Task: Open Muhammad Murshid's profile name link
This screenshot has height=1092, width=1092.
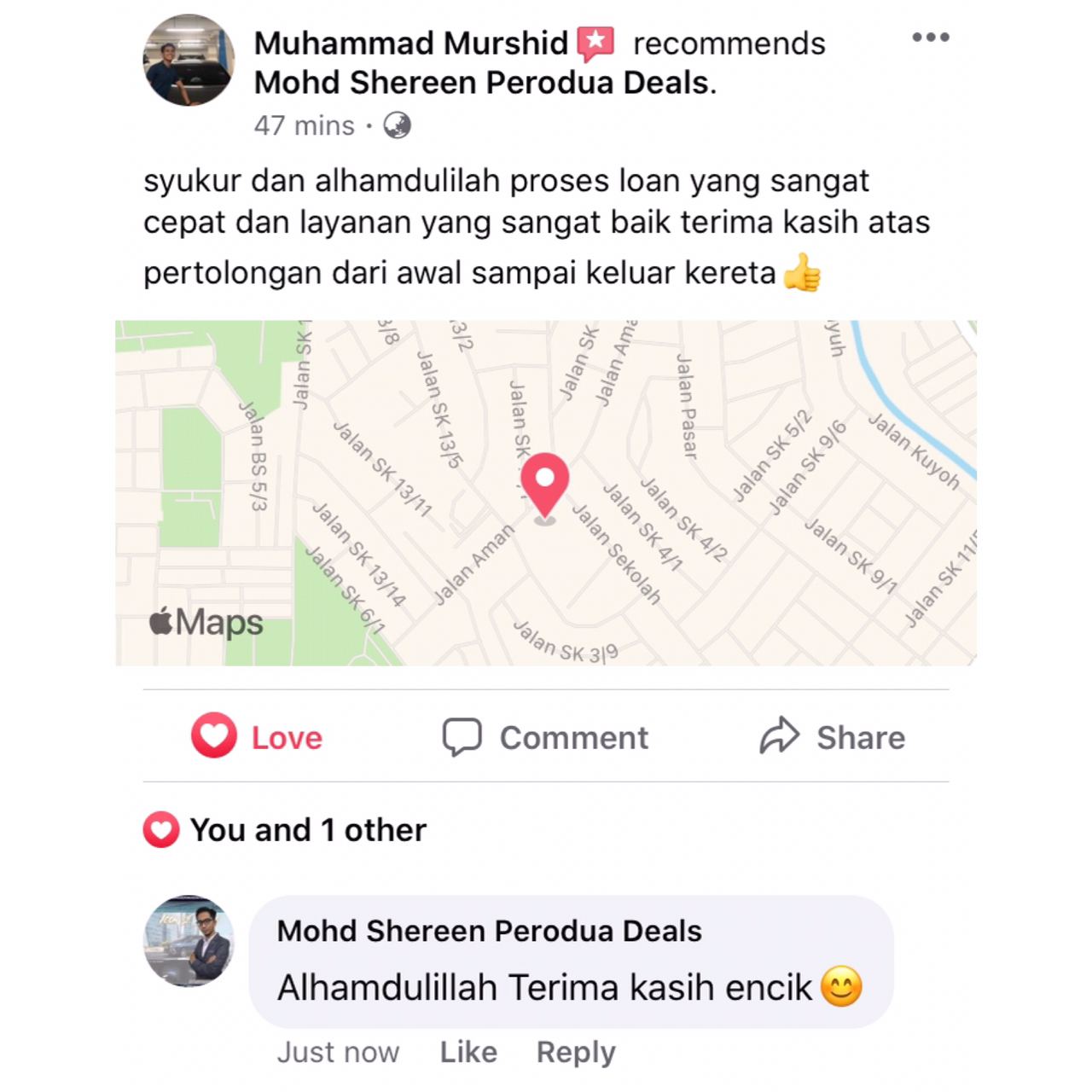Action: (x=410, y=44)
